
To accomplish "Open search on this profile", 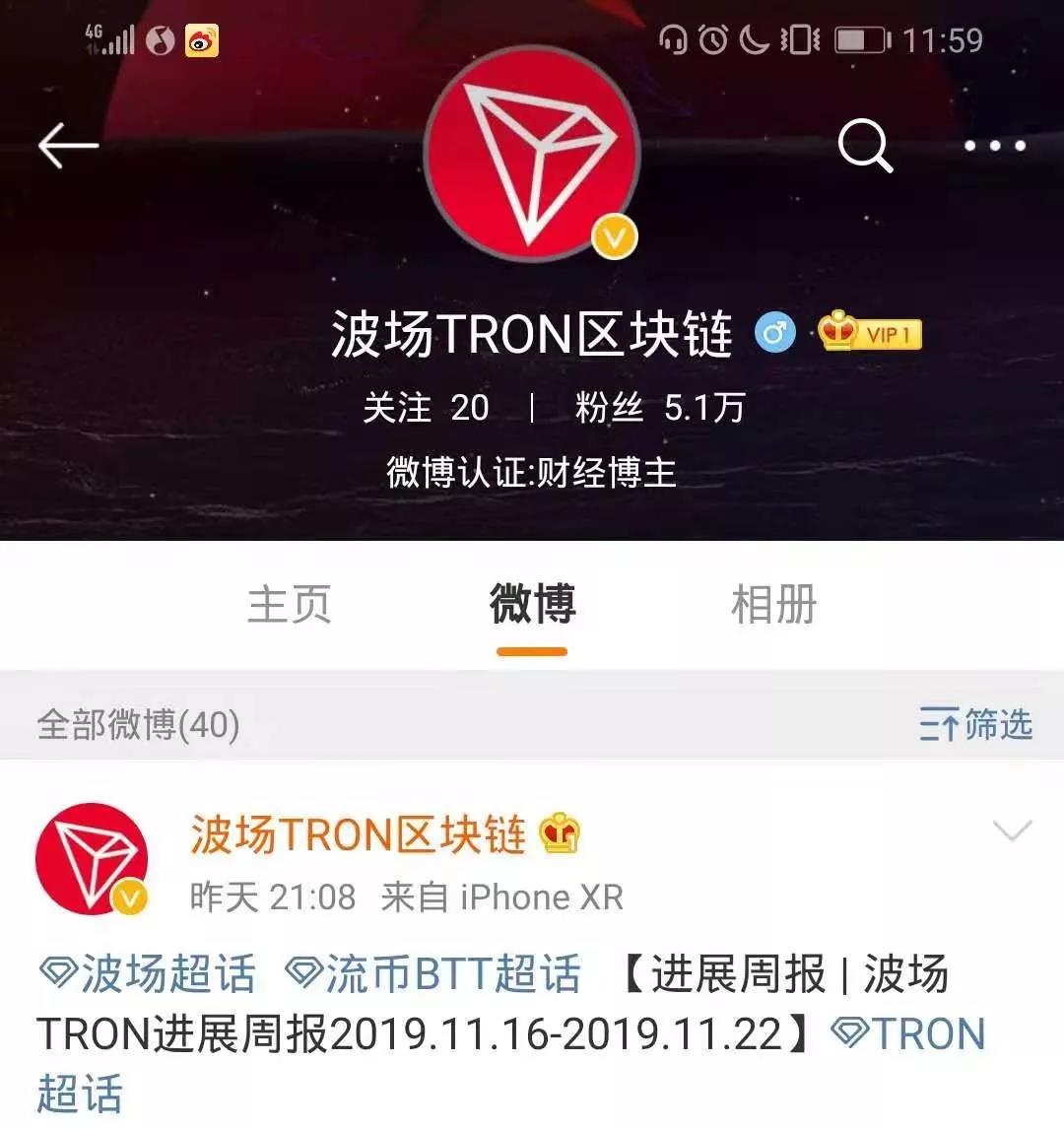I will pos(865,146).
